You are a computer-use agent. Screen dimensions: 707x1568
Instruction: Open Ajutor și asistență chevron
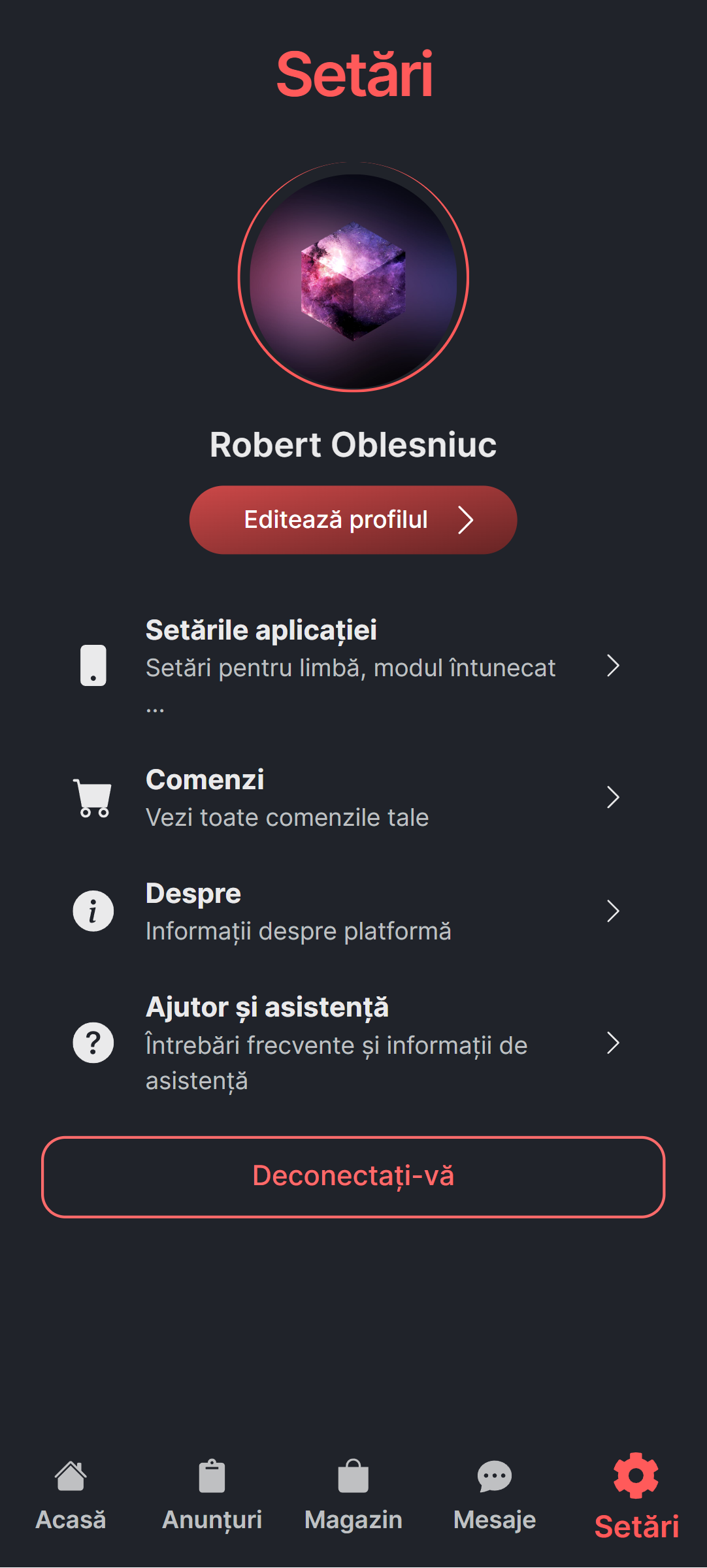point(613,1042)
